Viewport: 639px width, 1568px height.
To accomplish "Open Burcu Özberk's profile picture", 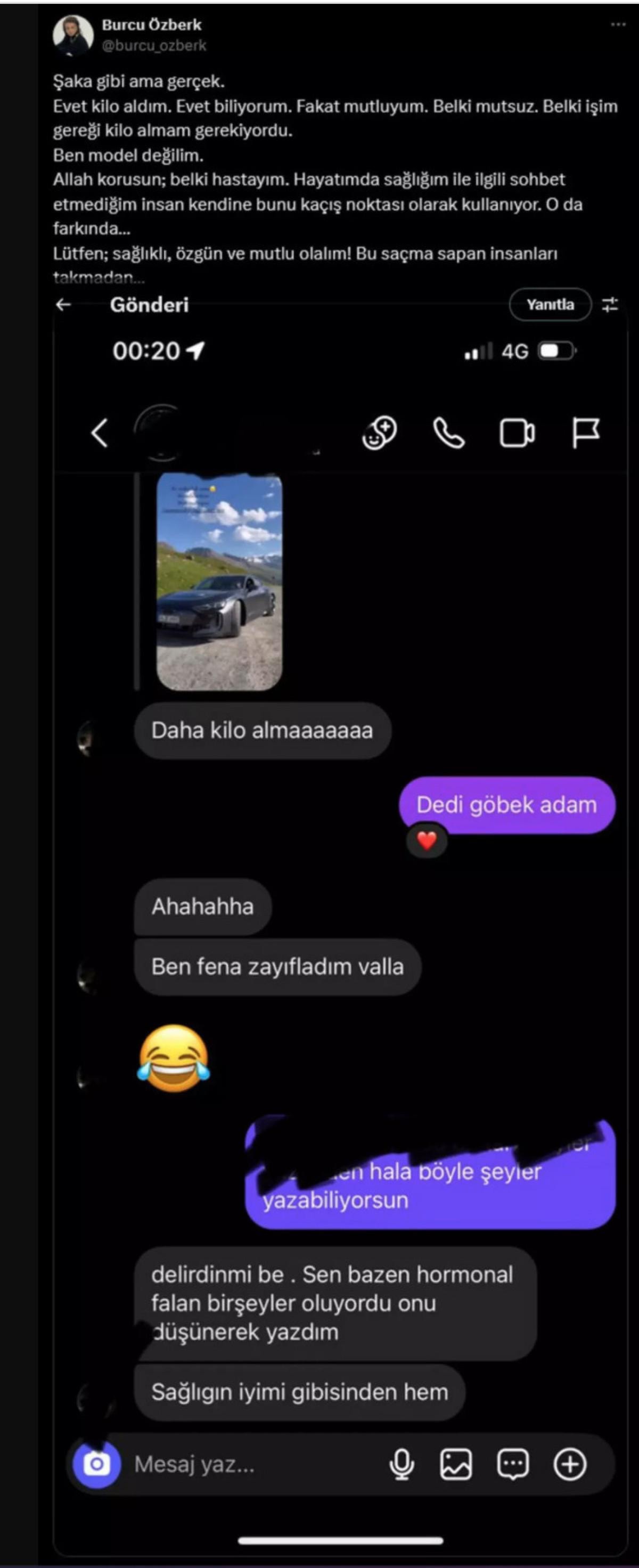I will 72,35.
